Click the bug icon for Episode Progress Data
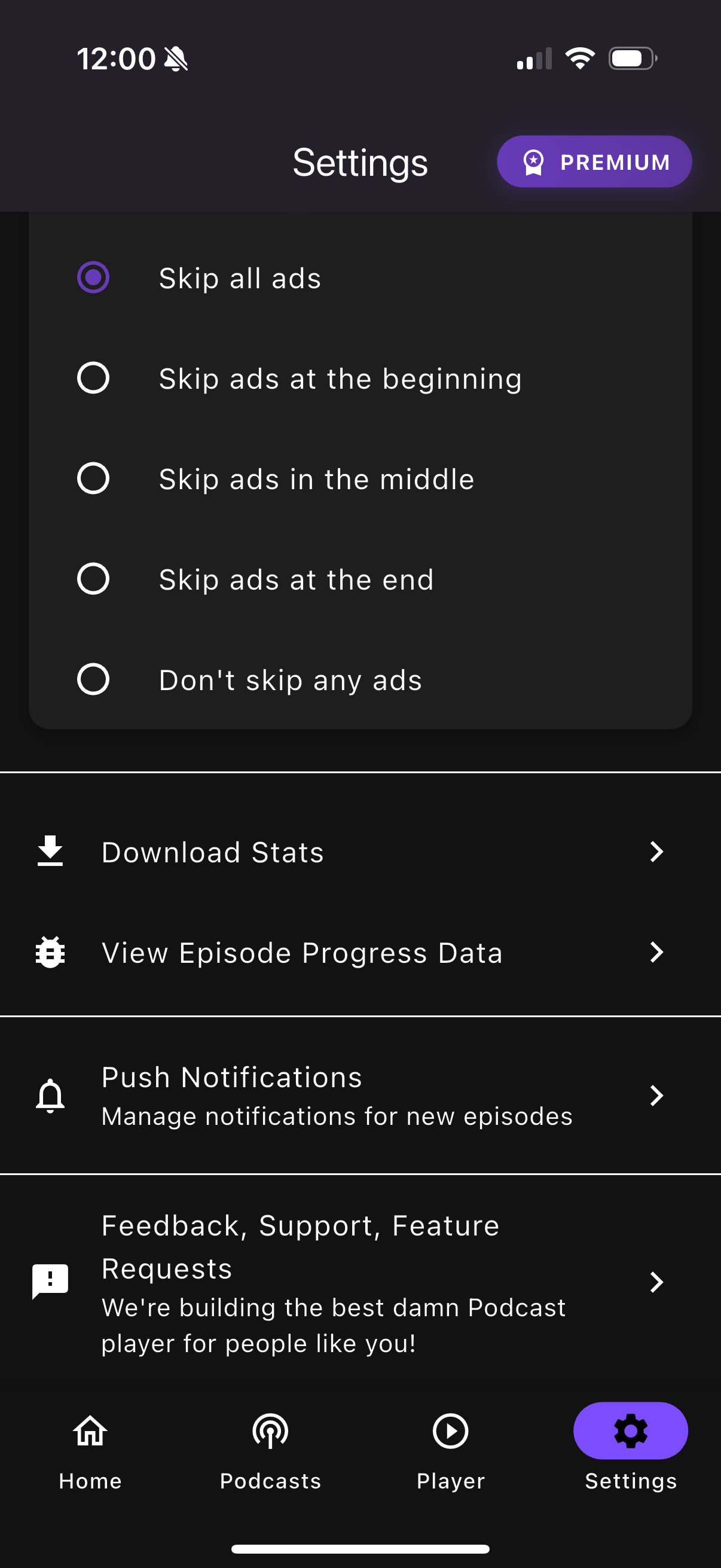The image size is (721, 1568). tap(50, 951)
